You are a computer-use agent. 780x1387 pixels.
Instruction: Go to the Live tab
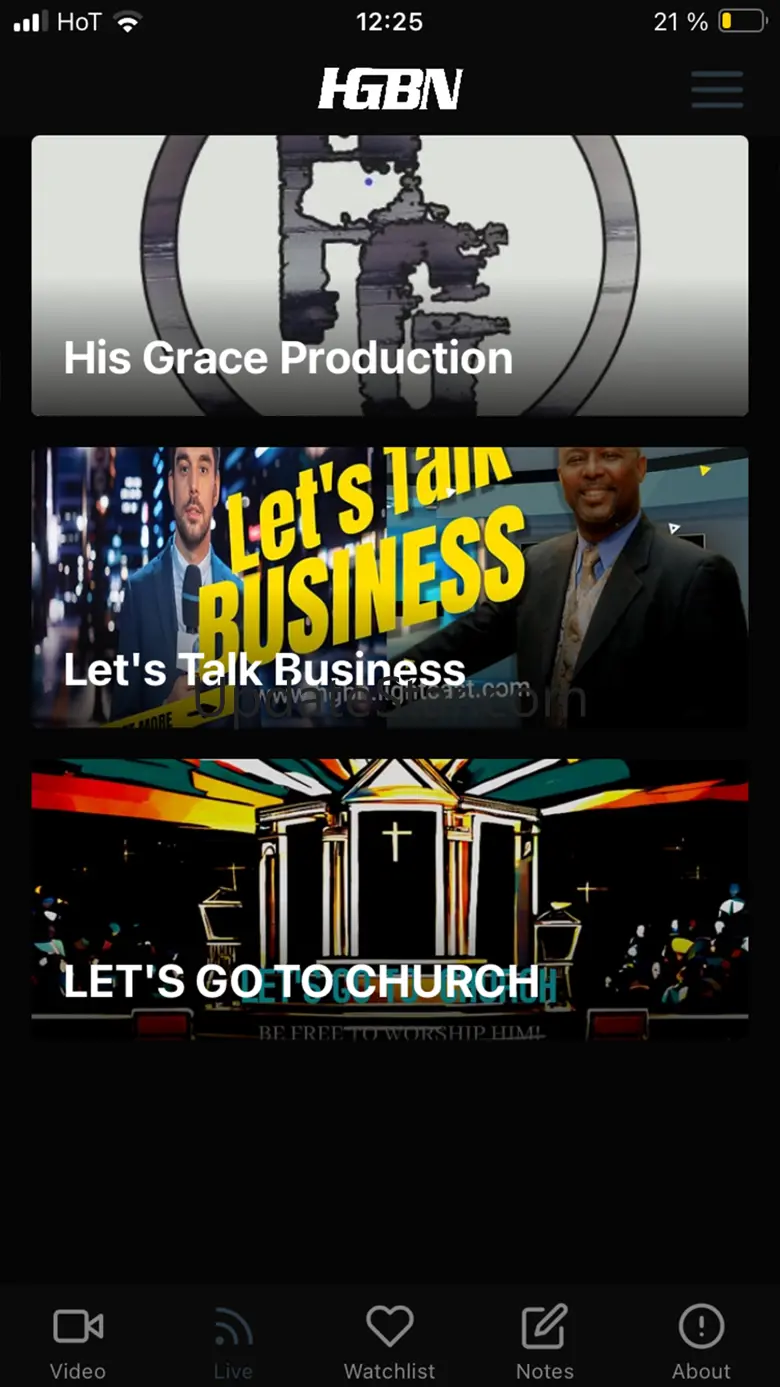[233, 1341]
